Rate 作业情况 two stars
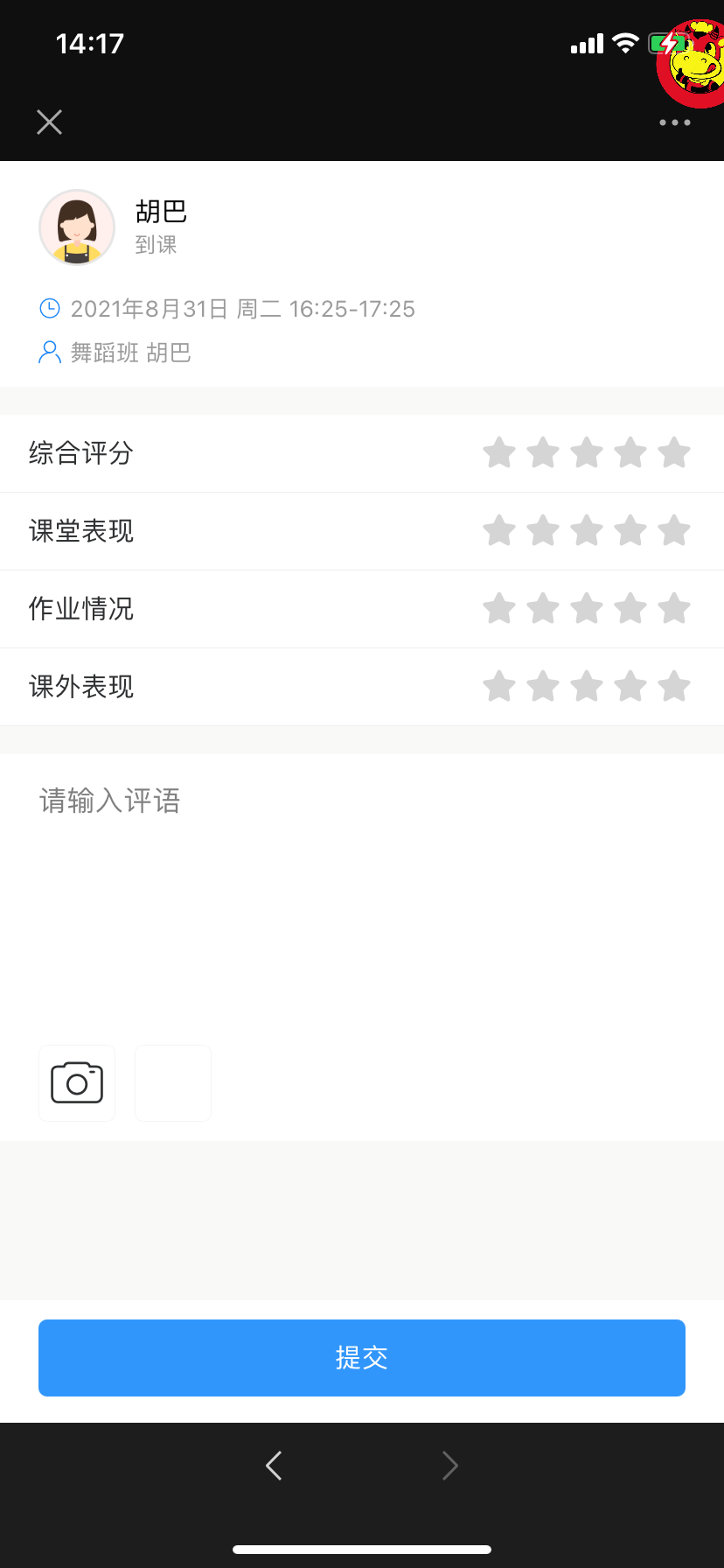Screen dimensions: 724x1568 coord(543,609)
